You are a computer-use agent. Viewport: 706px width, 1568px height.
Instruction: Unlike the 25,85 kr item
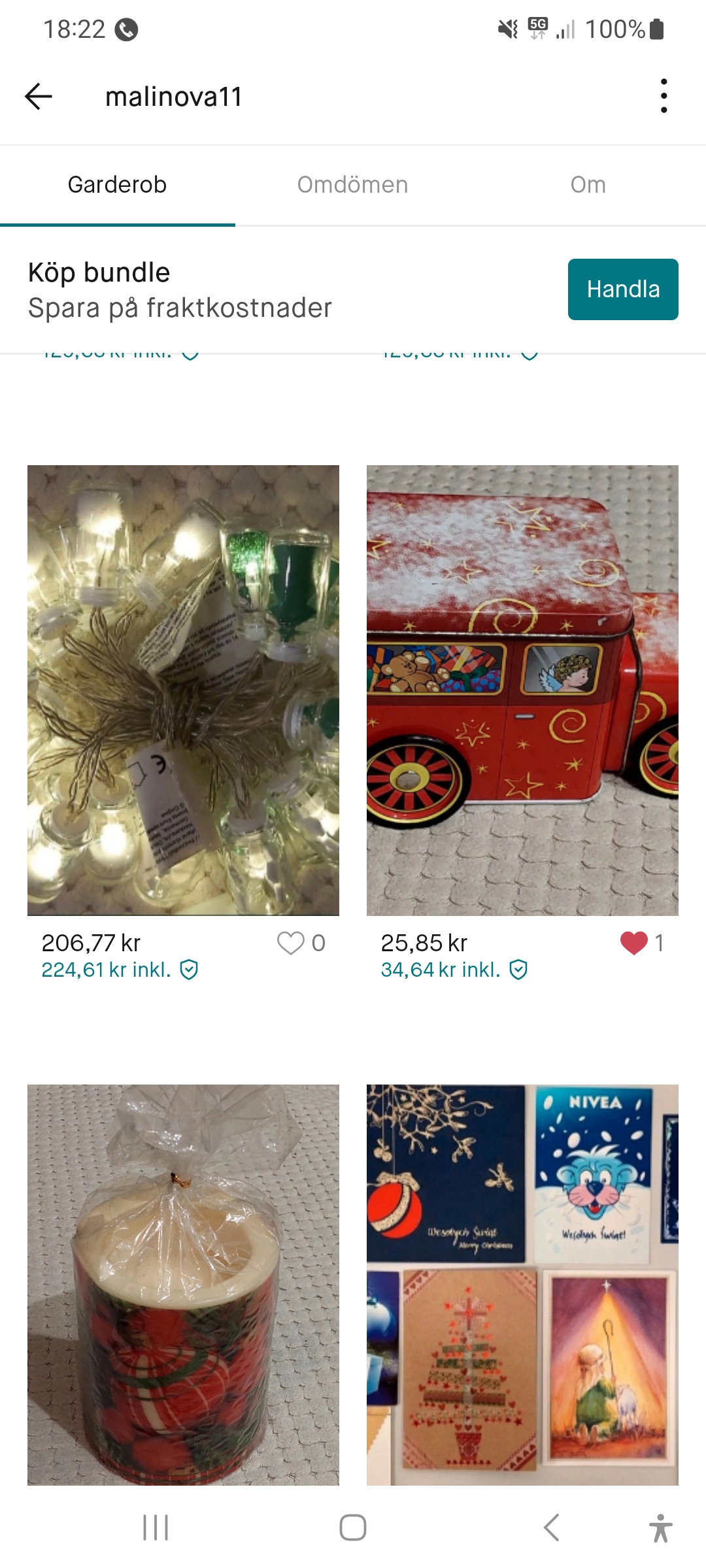(x=633, y=943)
